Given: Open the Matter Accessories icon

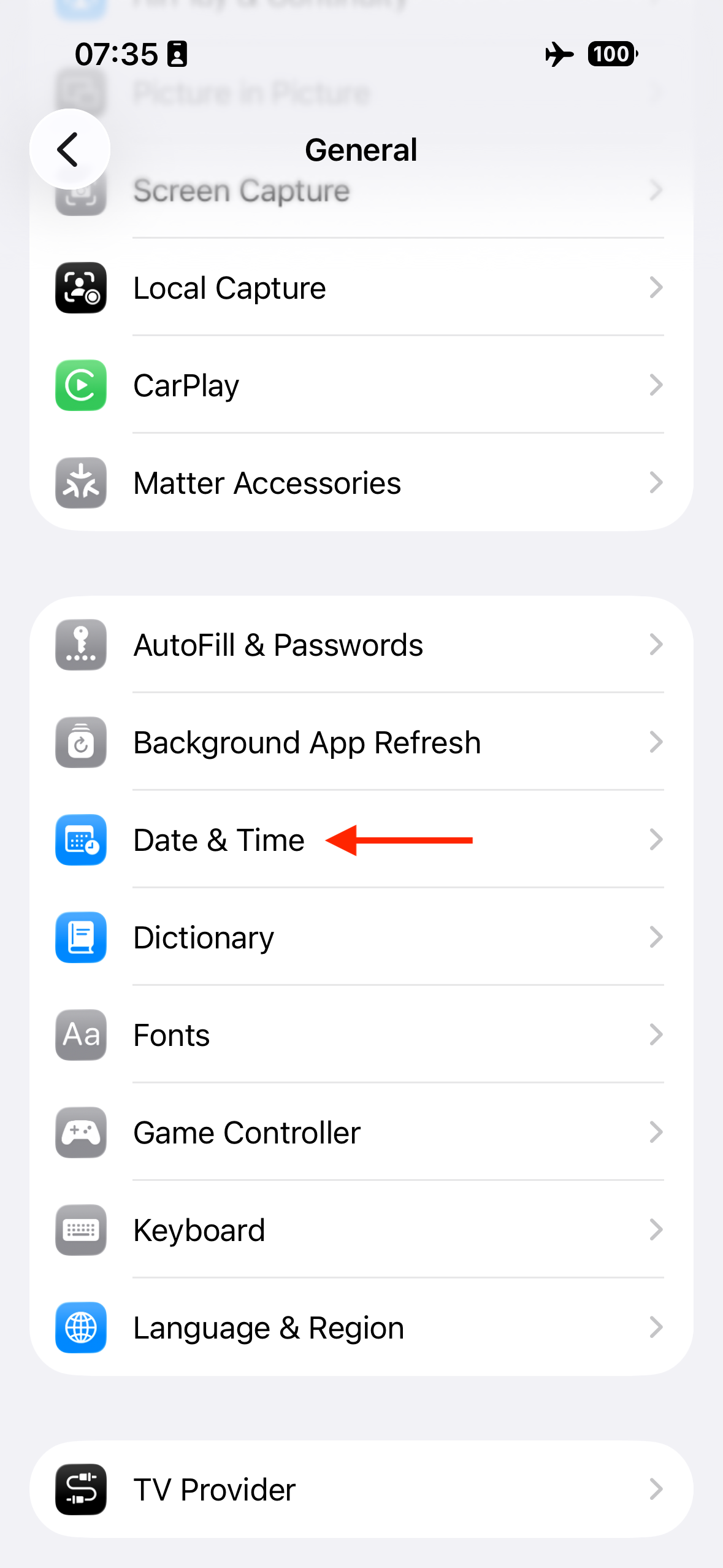Looking at the screenshot, I should tap(80, 483).
